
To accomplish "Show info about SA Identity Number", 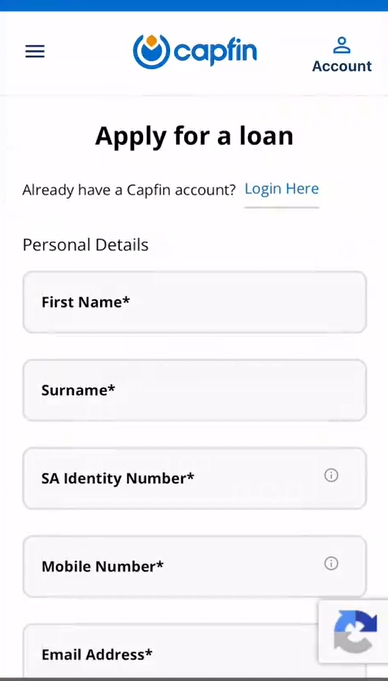I will click(x=331, y=475).
